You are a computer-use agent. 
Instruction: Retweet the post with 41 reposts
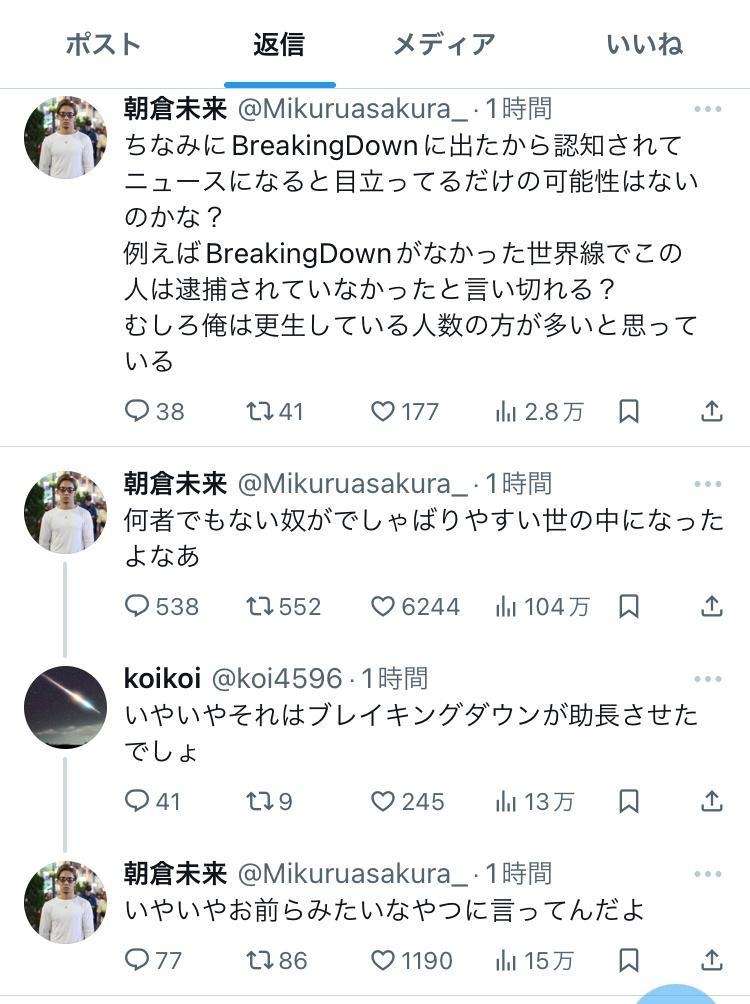pyautogui.click(x=259, y=411)
